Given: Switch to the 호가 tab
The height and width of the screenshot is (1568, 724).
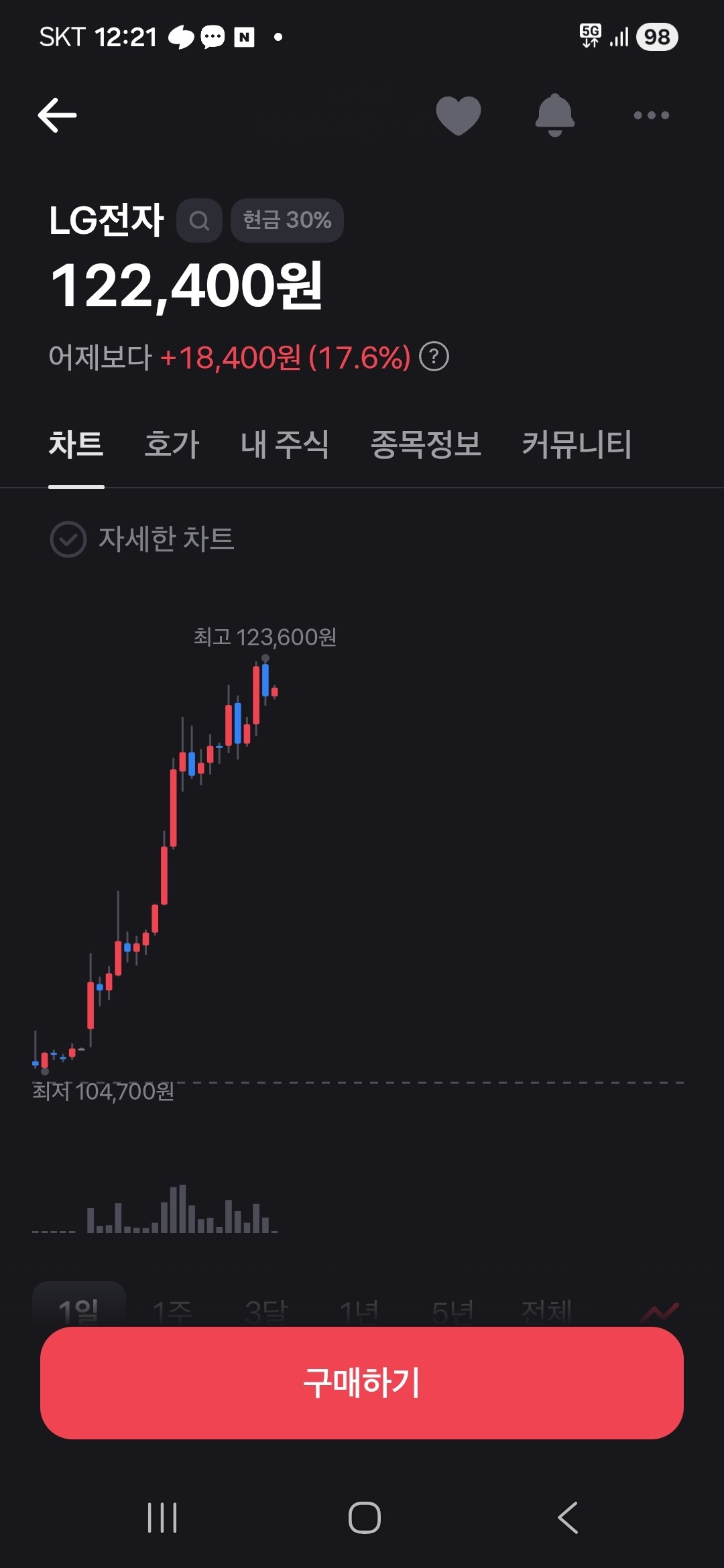Looking at the screenshot, I should point(172,444).
